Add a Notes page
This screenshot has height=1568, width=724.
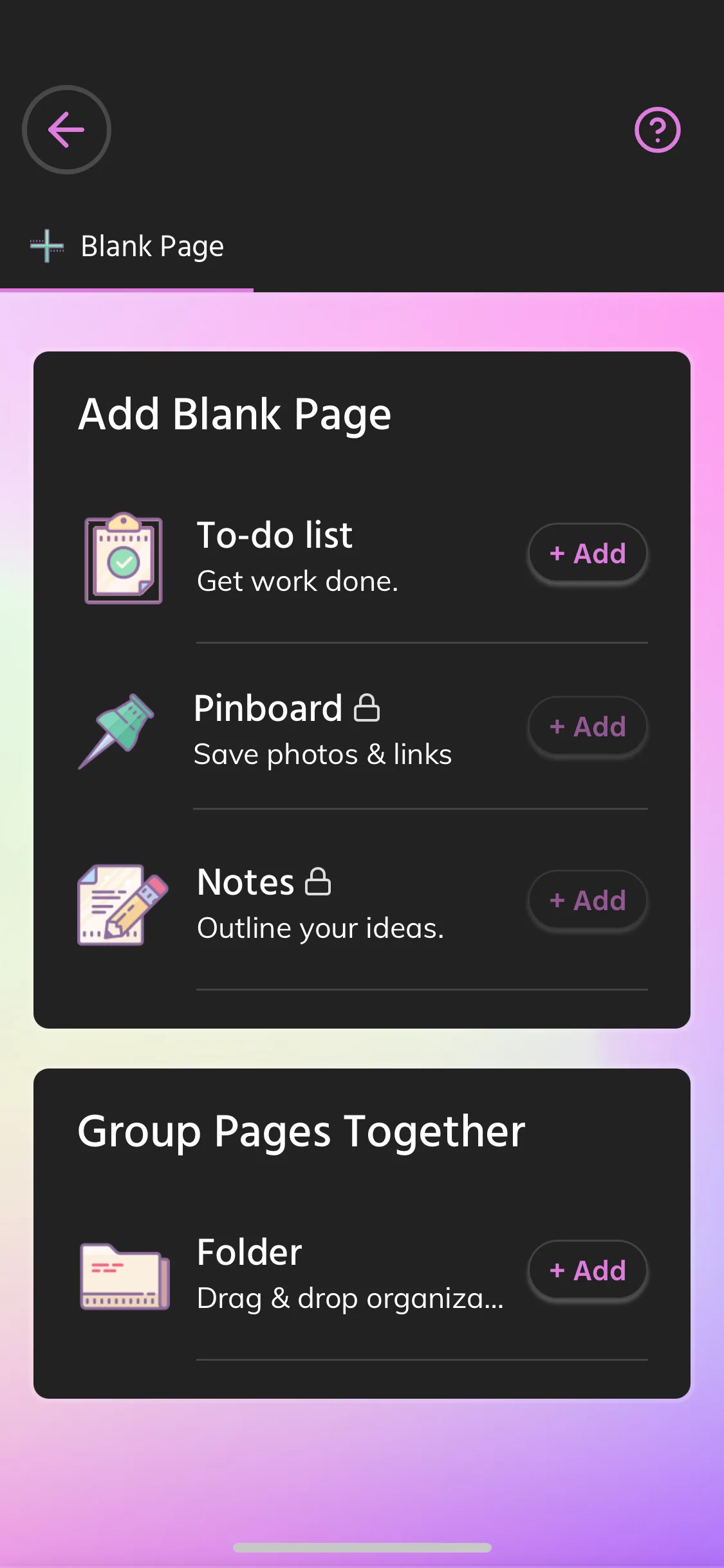click(x=588, y=901)
